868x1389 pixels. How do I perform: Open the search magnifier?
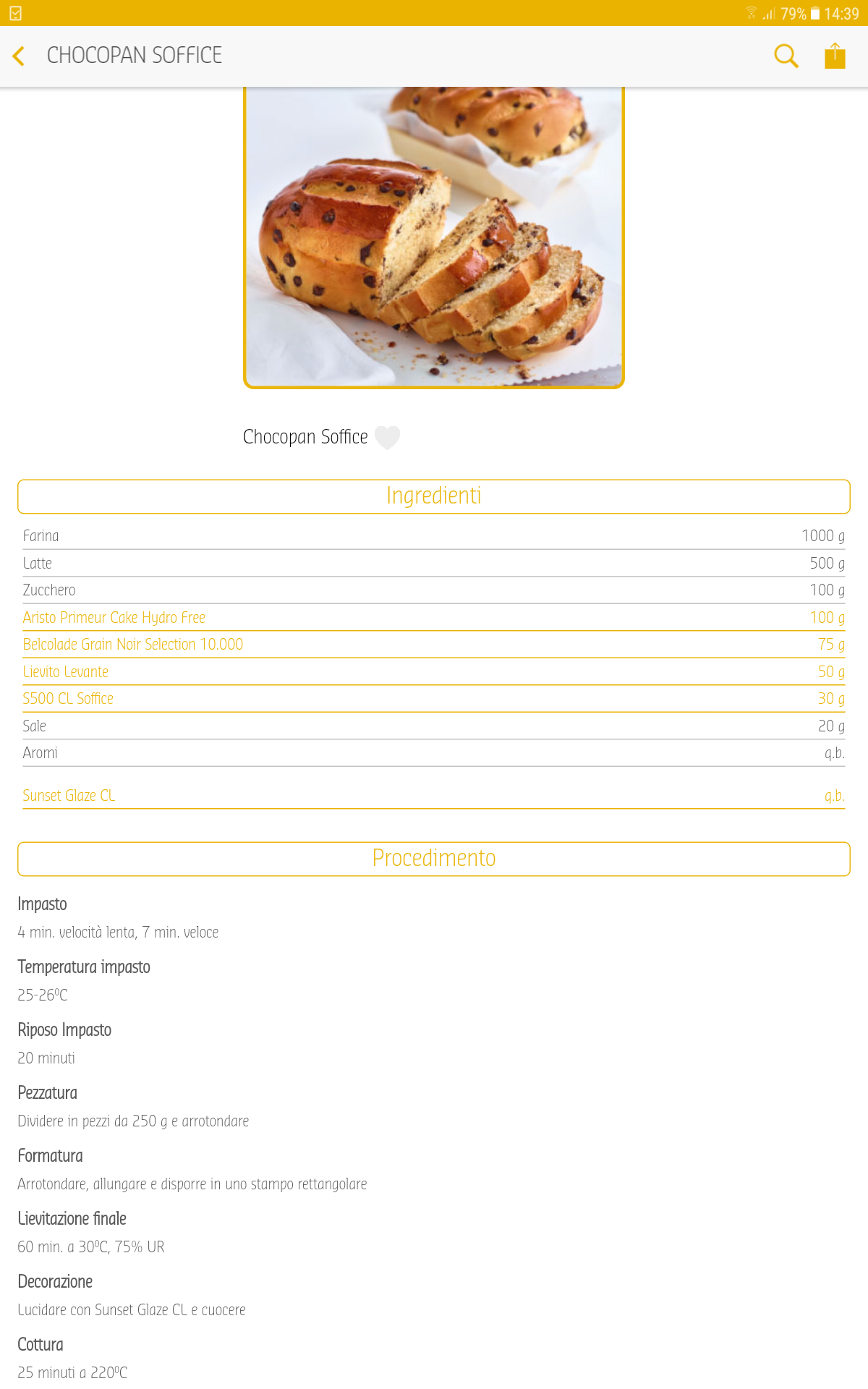coord(786,56)
